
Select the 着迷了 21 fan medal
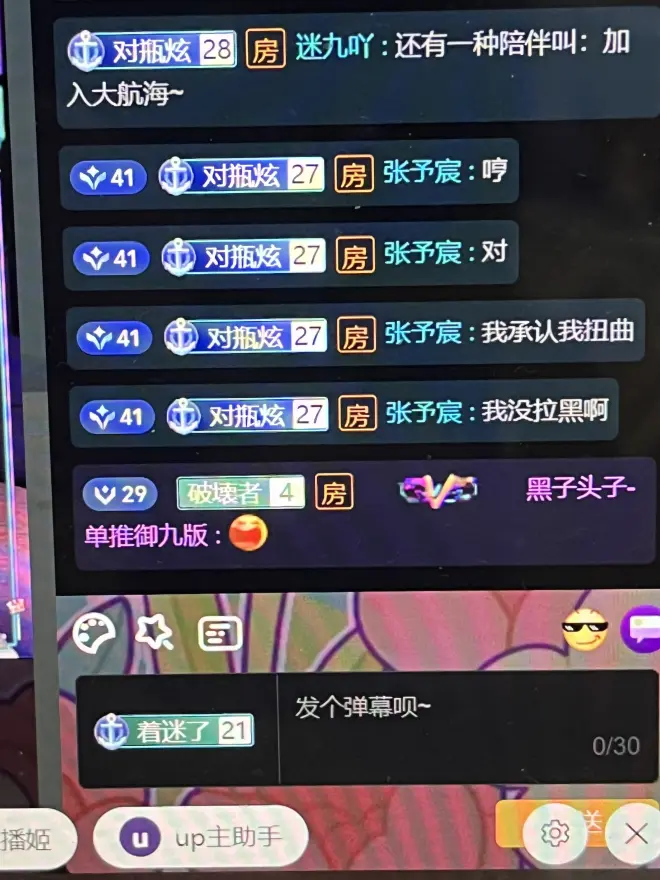point(175,731)
